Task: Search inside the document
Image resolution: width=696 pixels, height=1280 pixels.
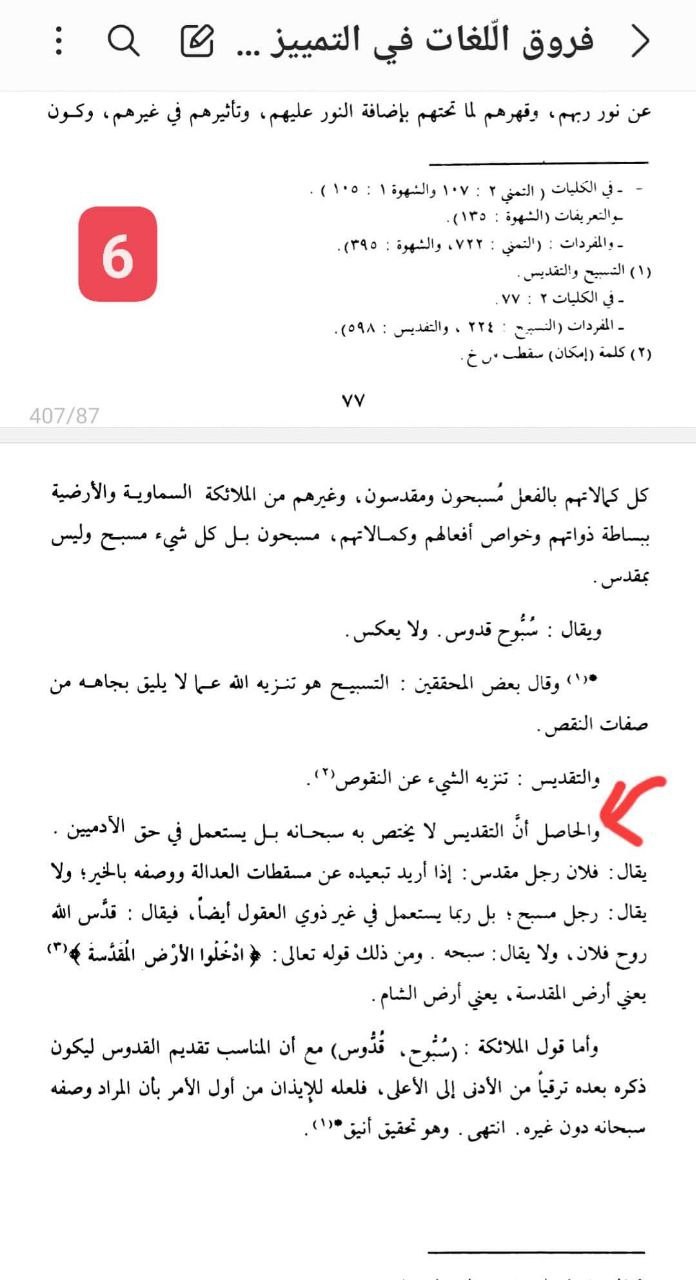Action: tap(123, 41)
